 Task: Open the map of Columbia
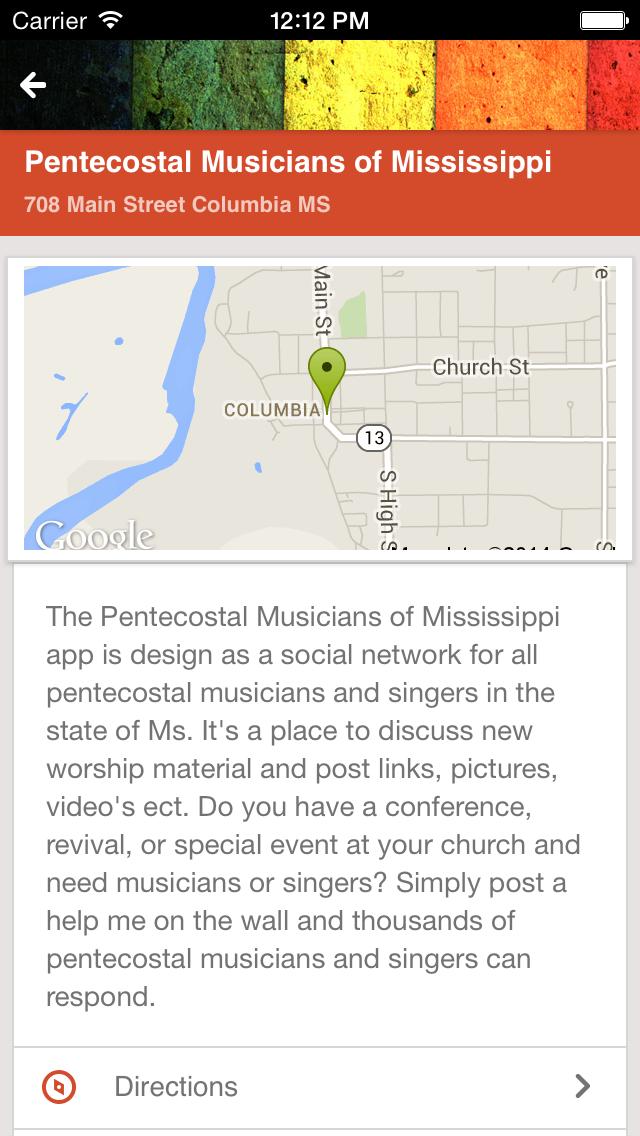coord(319,408)
